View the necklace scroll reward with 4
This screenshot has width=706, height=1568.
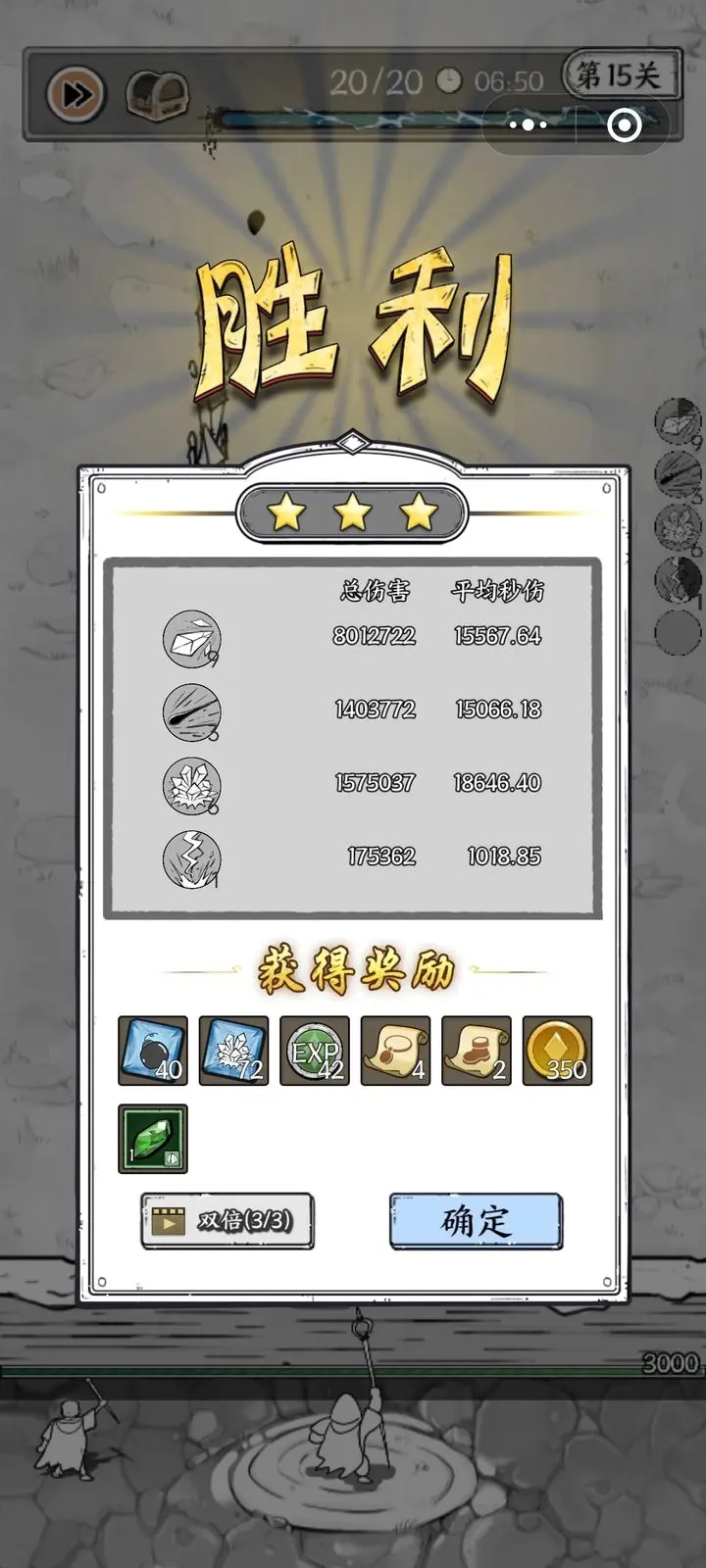(395, 1051)
